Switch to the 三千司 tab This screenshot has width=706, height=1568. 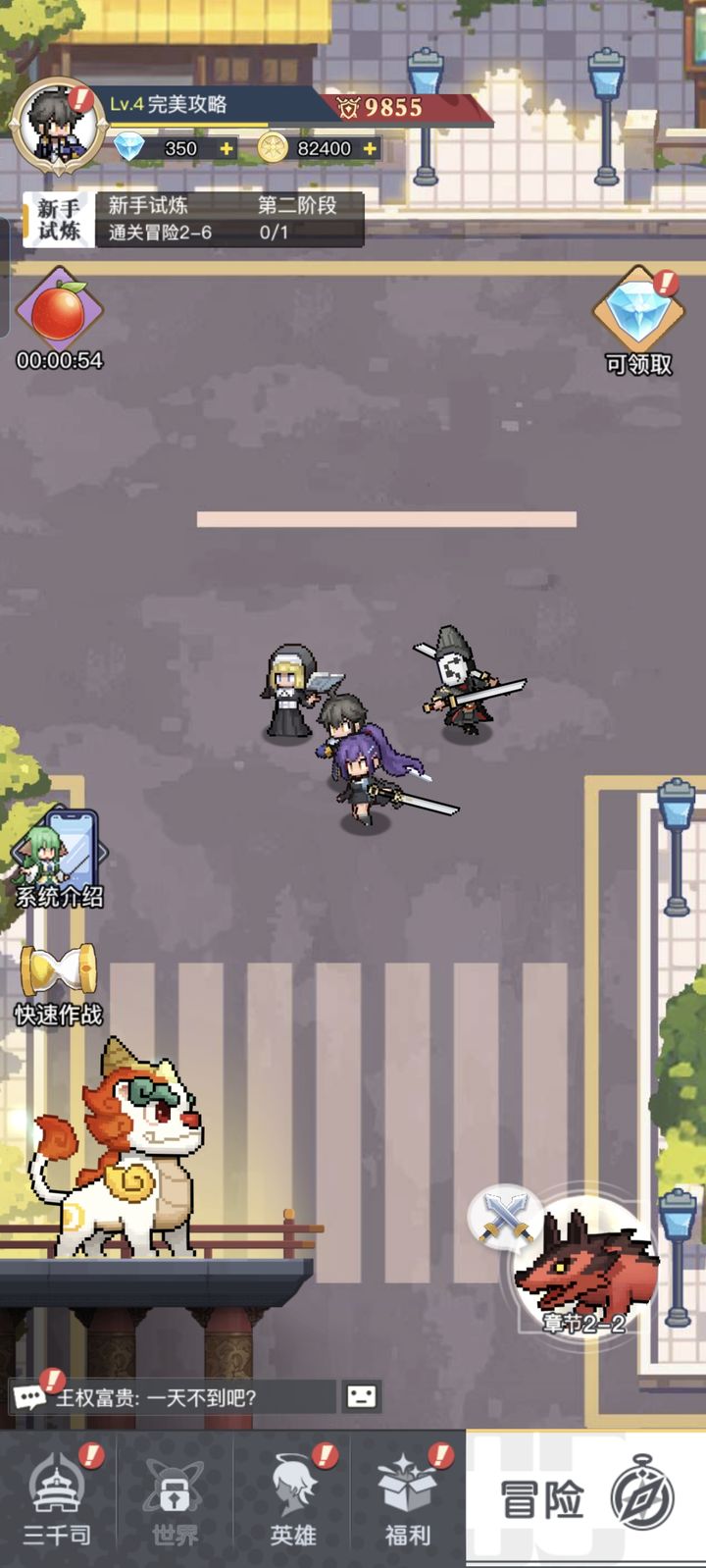click(58, 1498)
